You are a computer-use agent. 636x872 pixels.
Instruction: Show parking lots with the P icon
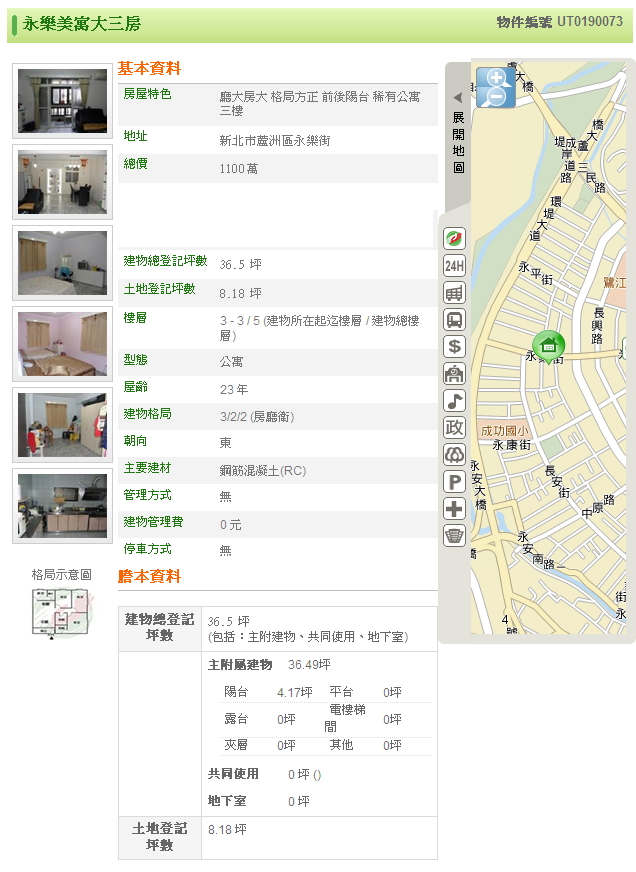coord(455,482)
